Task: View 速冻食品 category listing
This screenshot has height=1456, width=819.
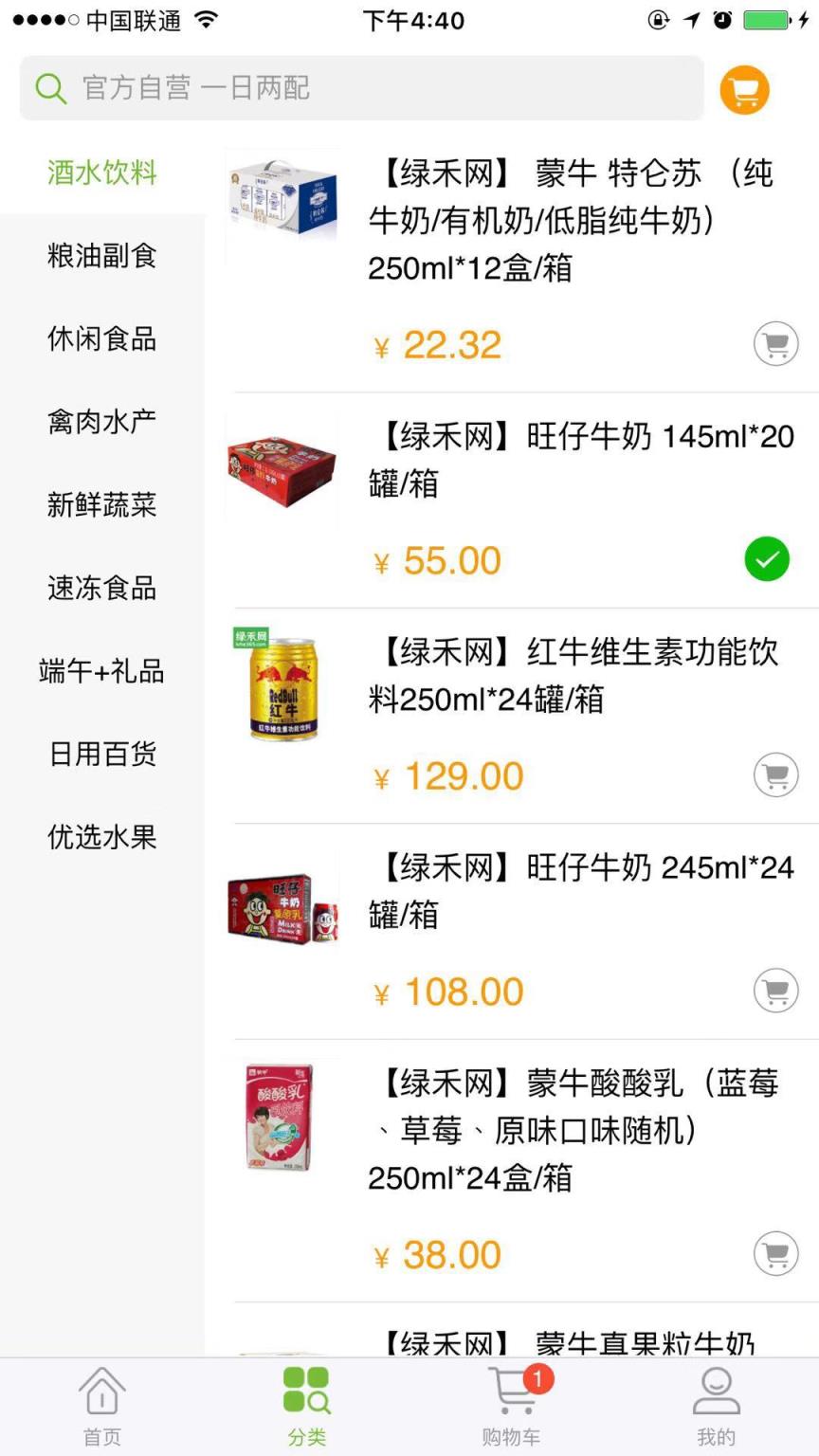Action: coord(101,588)
